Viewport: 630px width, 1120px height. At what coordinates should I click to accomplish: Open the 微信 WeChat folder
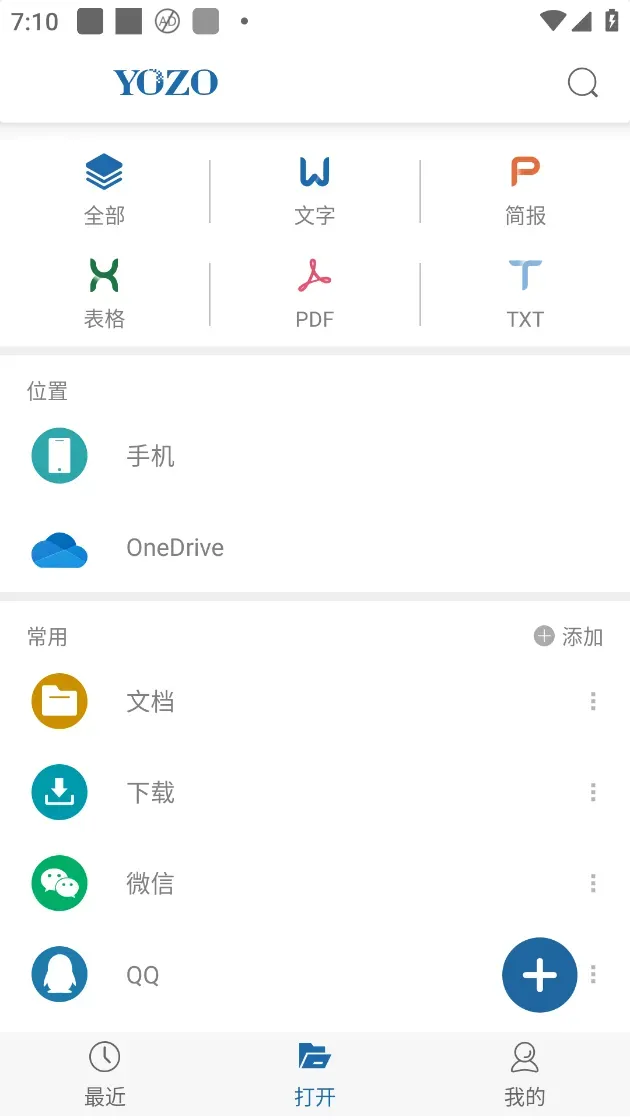click(x=150, y=884)
